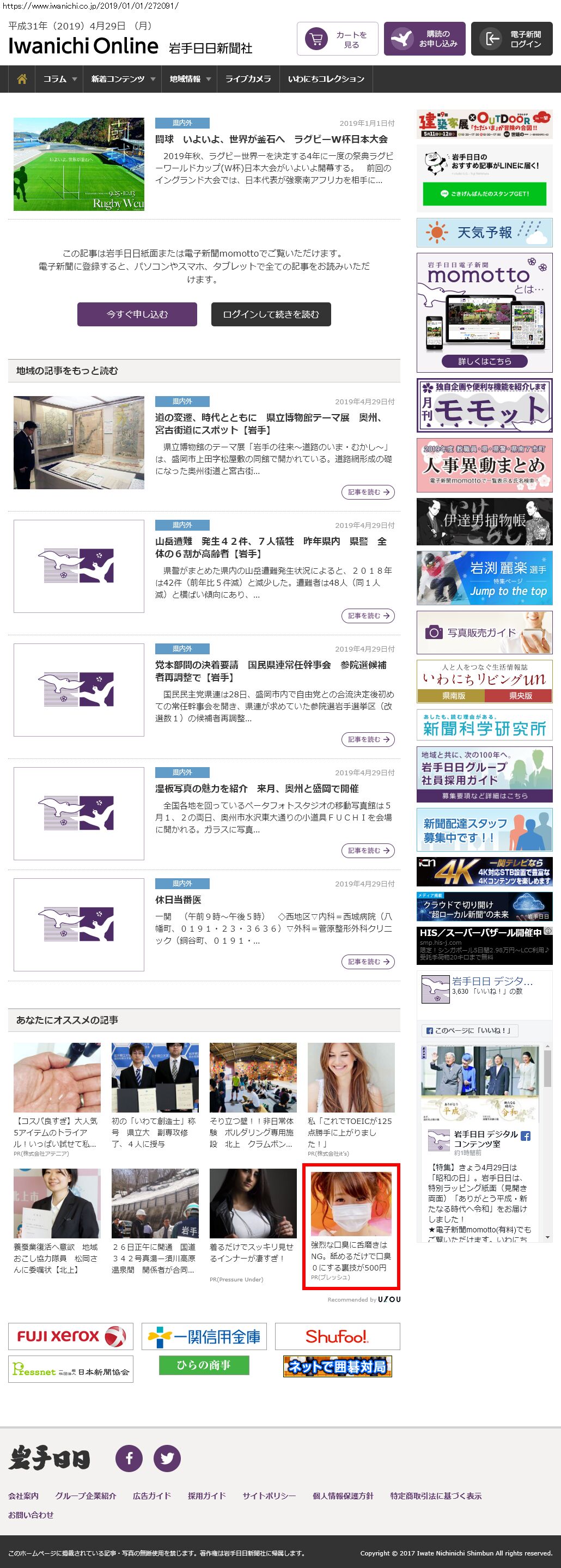Expand the 新着コンテンツ menu
Image resolution: width=561 pixels, height=1568 pixels.
point(123,79)
